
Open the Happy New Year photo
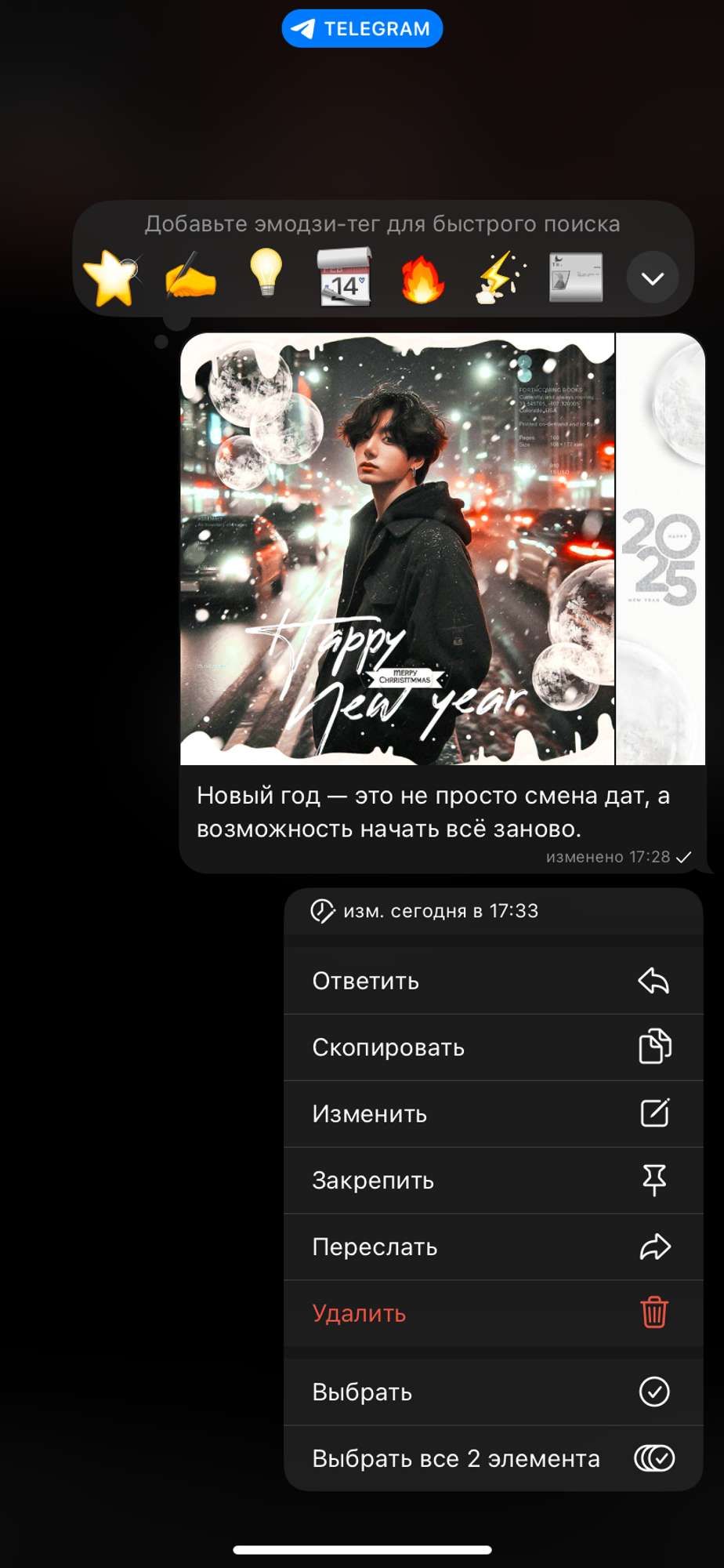pyautogui.click(x=397, y=549)
